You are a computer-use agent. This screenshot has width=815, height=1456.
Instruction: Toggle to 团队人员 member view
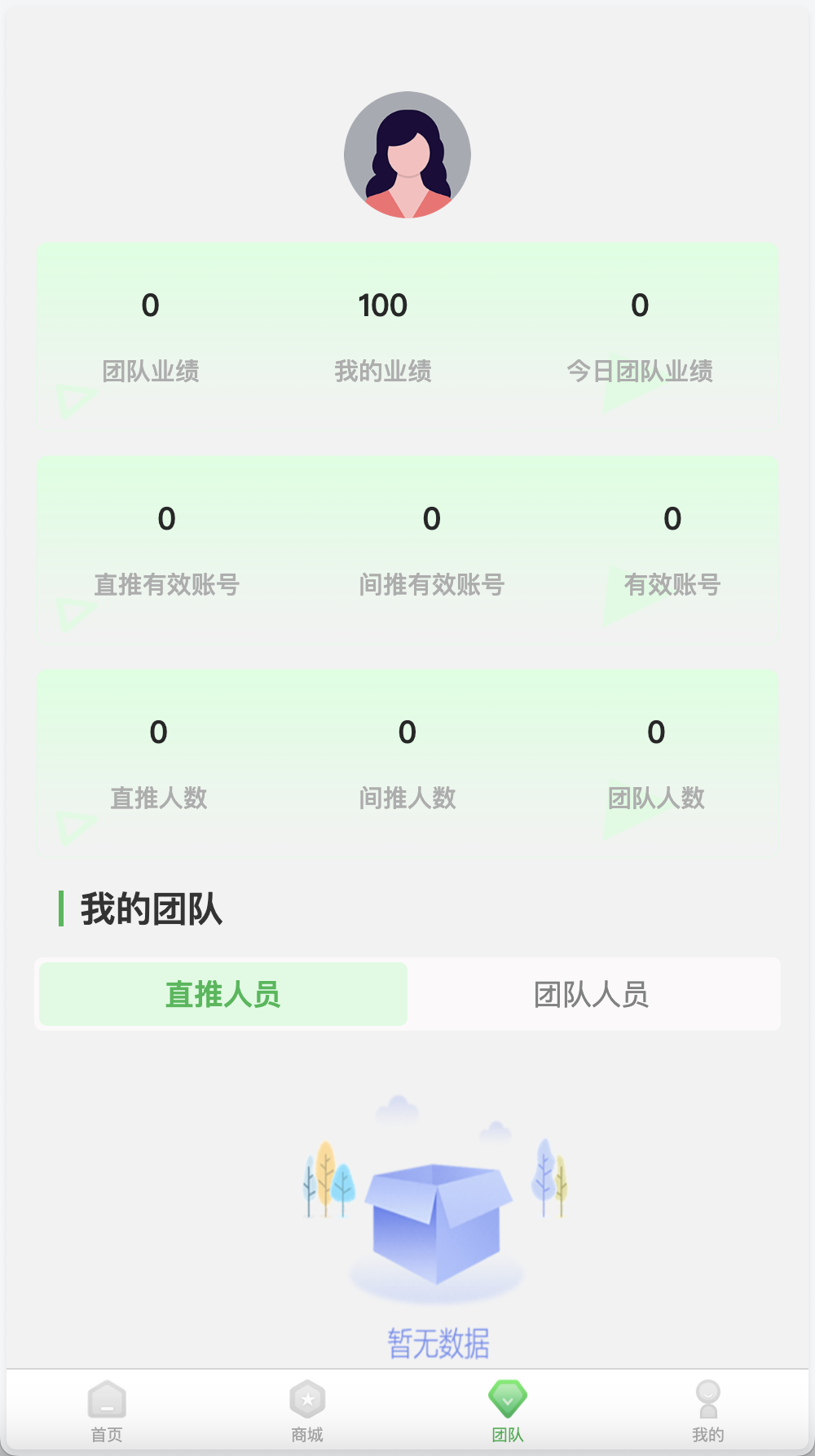[592, 994]
